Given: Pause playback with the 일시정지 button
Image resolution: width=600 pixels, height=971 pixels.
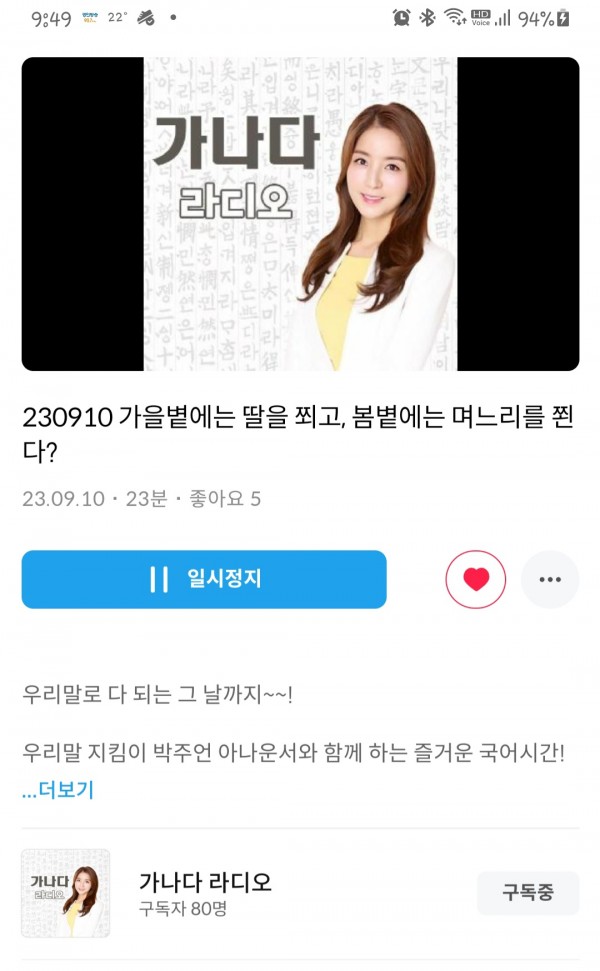Looking at the screenshot, I should click(x=204, y=579).
